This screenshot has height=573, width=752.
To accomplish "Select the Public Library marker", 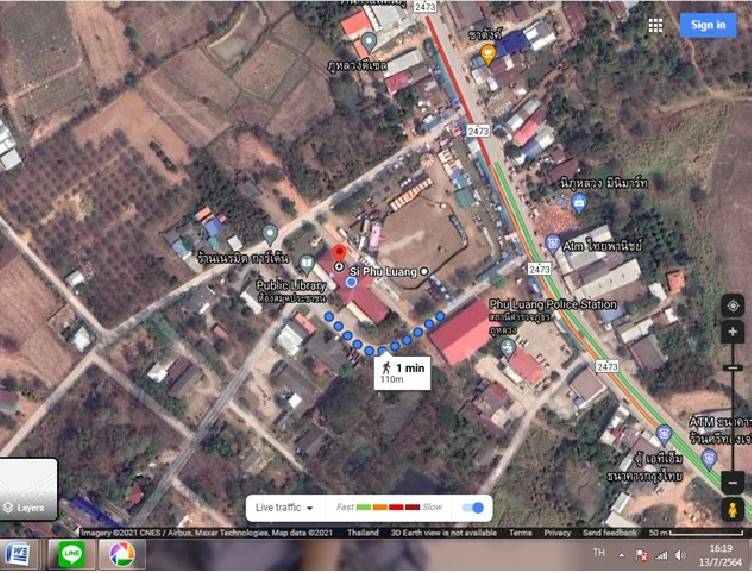I will coord(308,264).
